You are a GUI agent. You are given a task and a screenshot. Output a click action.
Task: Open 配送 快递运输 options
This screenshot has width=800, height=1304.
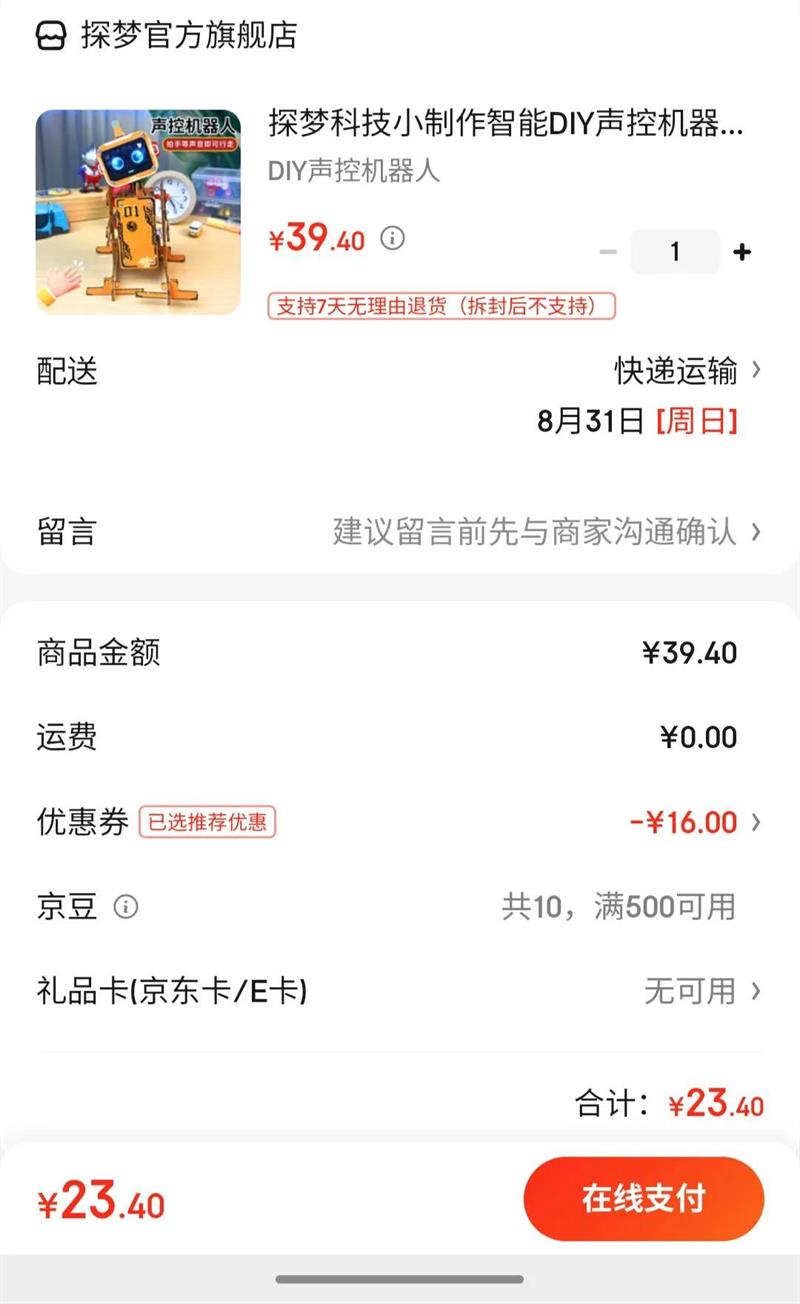point(687,372)
